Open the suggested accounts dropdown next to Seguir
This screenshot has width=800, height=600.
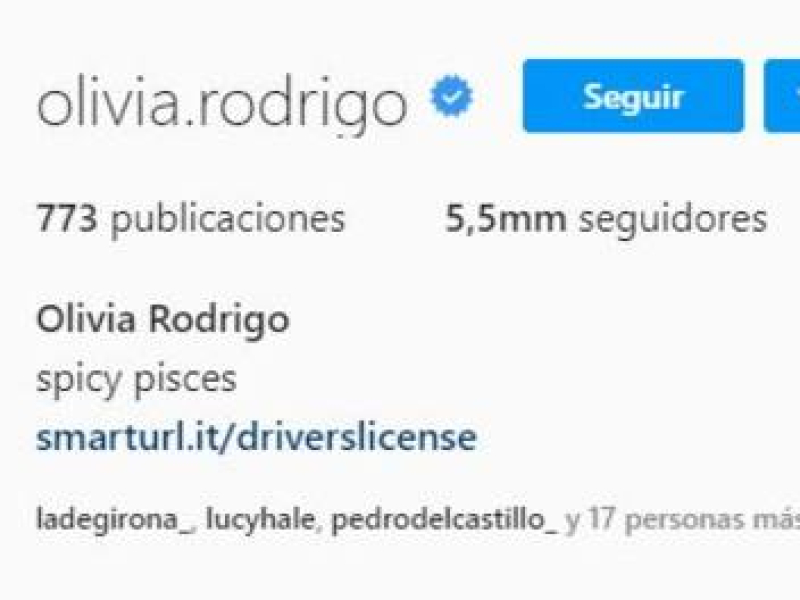783,96
